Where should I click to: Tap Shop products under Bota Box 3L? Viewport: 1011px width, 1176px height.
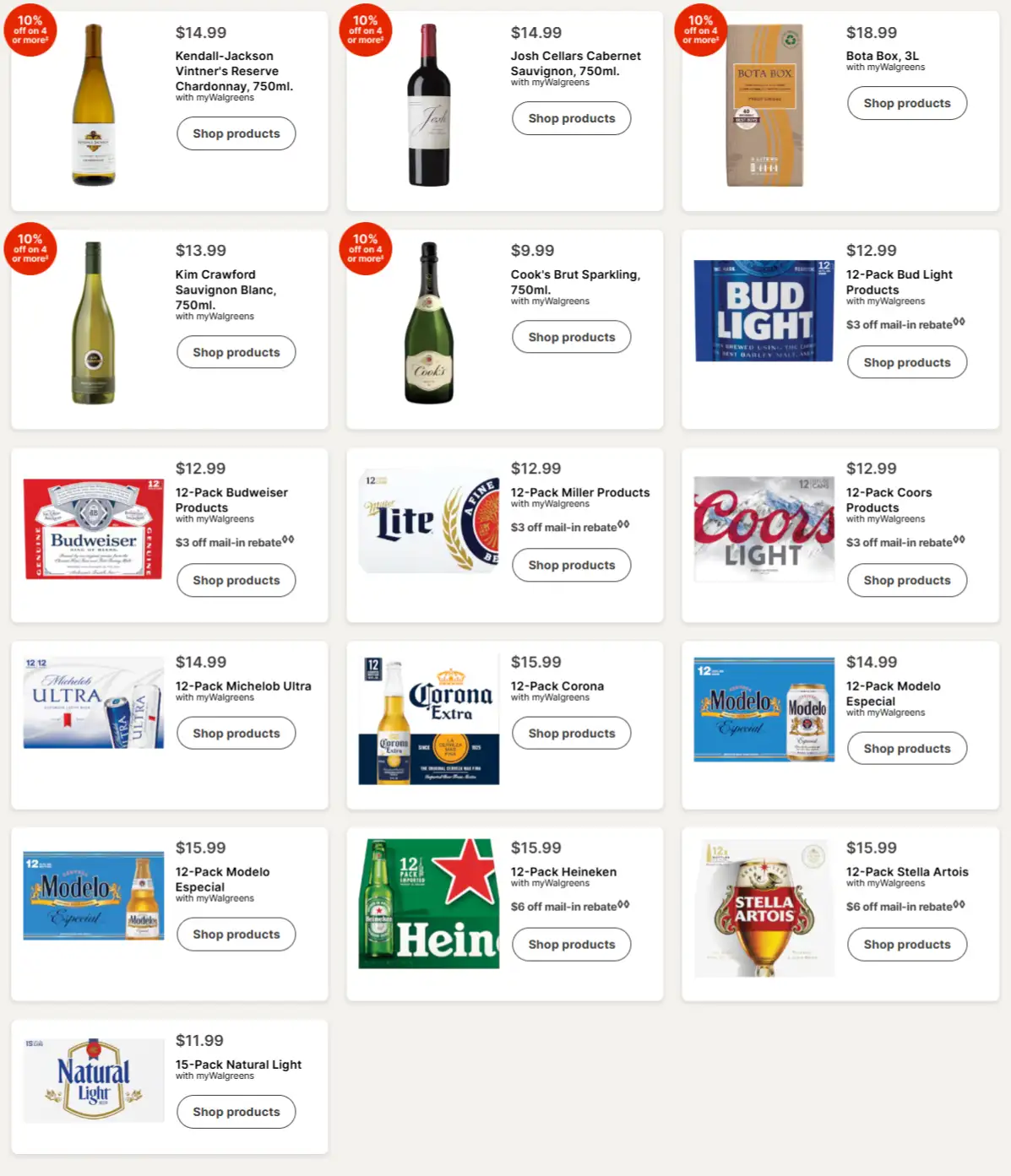906,103
